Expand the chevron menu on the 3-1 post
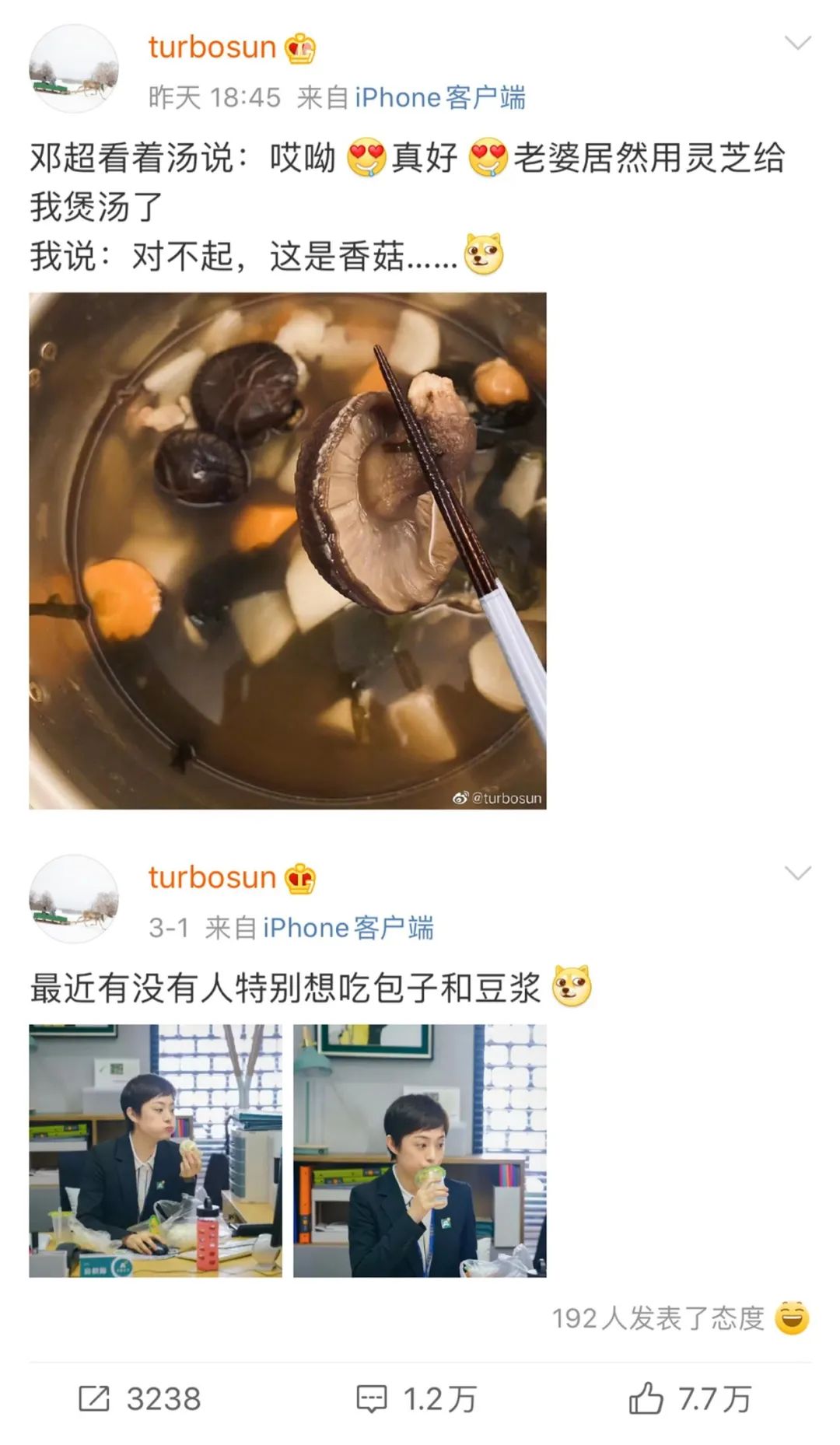Image resolution: width=840 pixels, height=1445 pixels. tap(798, 873)
